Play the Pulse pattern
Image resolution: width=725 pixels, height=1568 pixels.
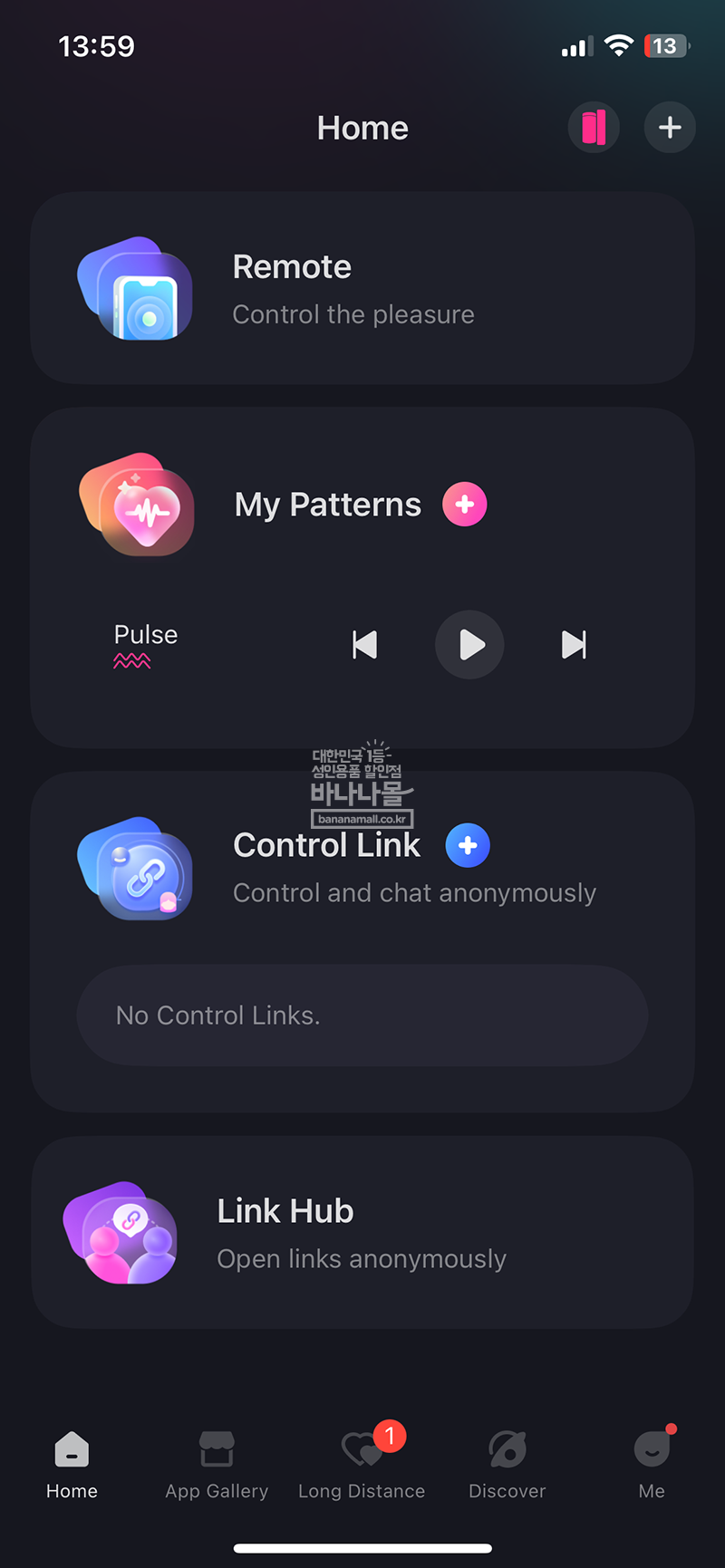[x=469, y=645]
